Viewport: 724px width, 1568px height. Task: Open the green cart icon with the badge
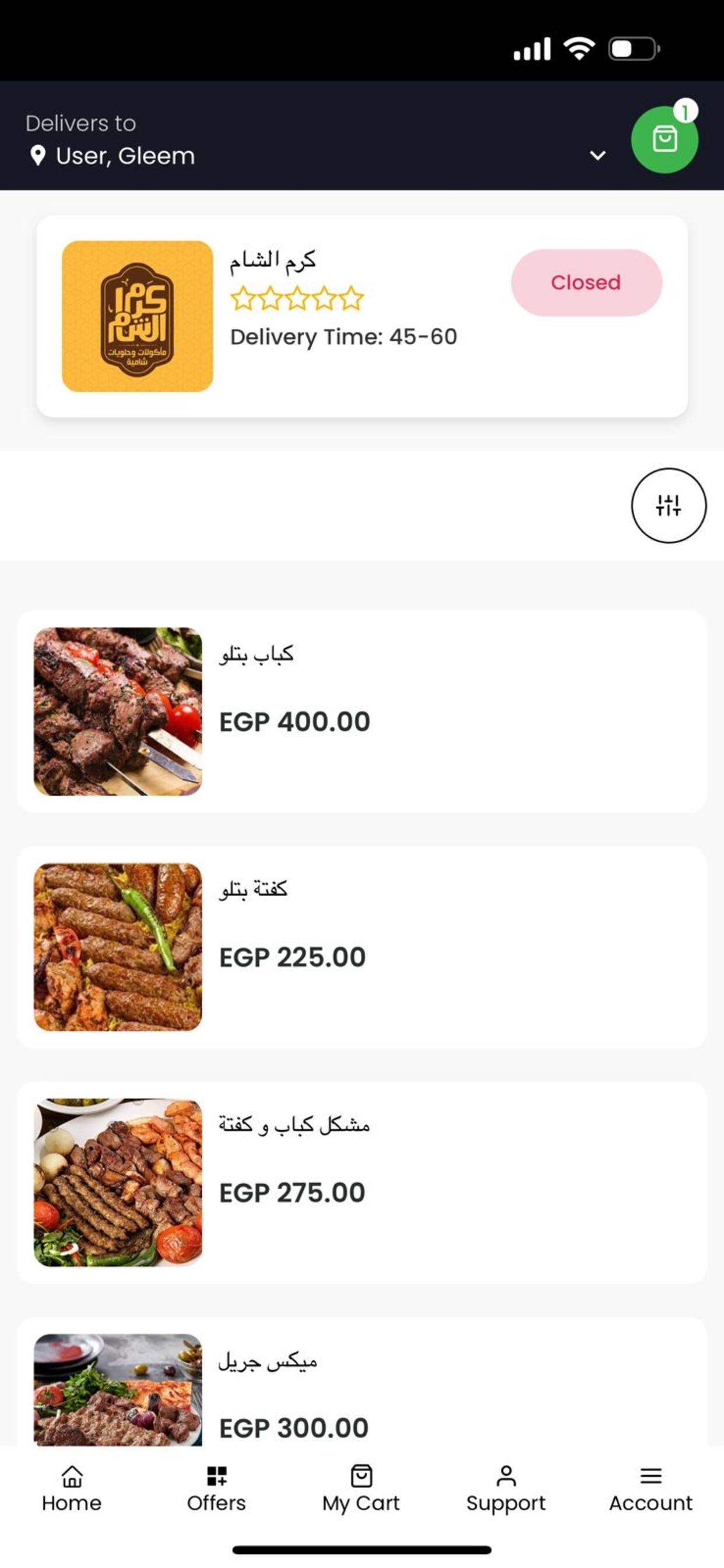pos(665,139)
